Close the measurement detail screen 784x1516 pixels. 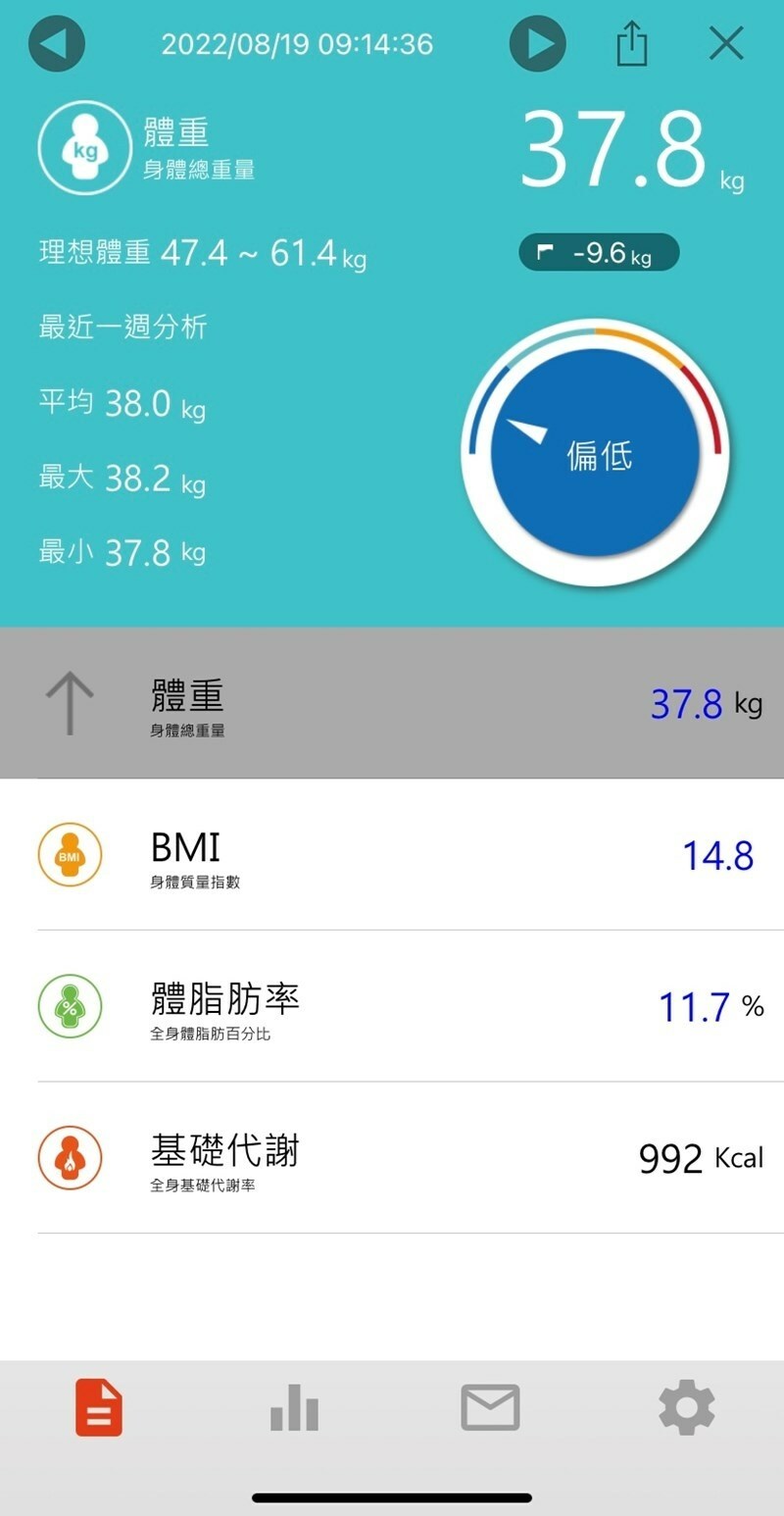click(726, 44)
